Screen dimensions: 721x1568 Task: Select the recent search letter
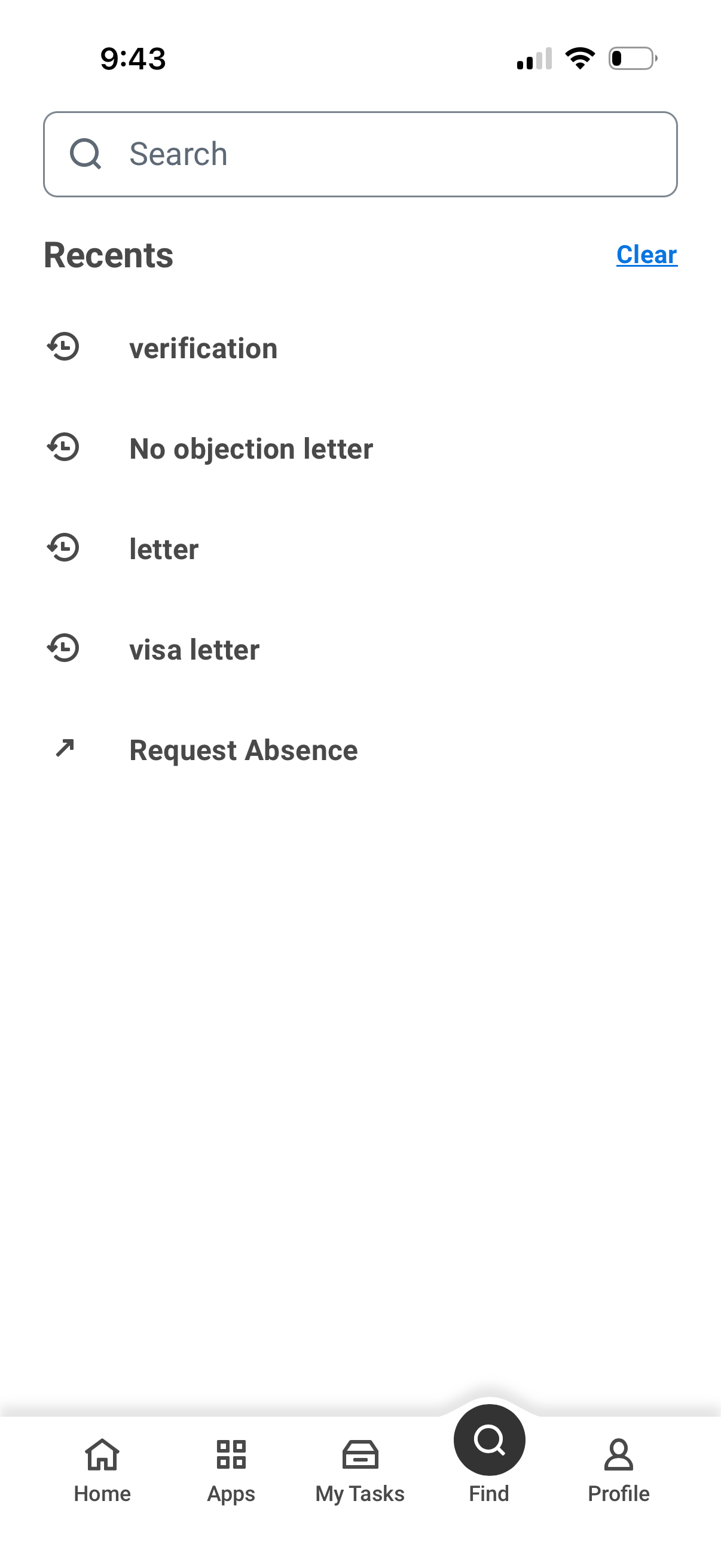[x=163, y=548]
